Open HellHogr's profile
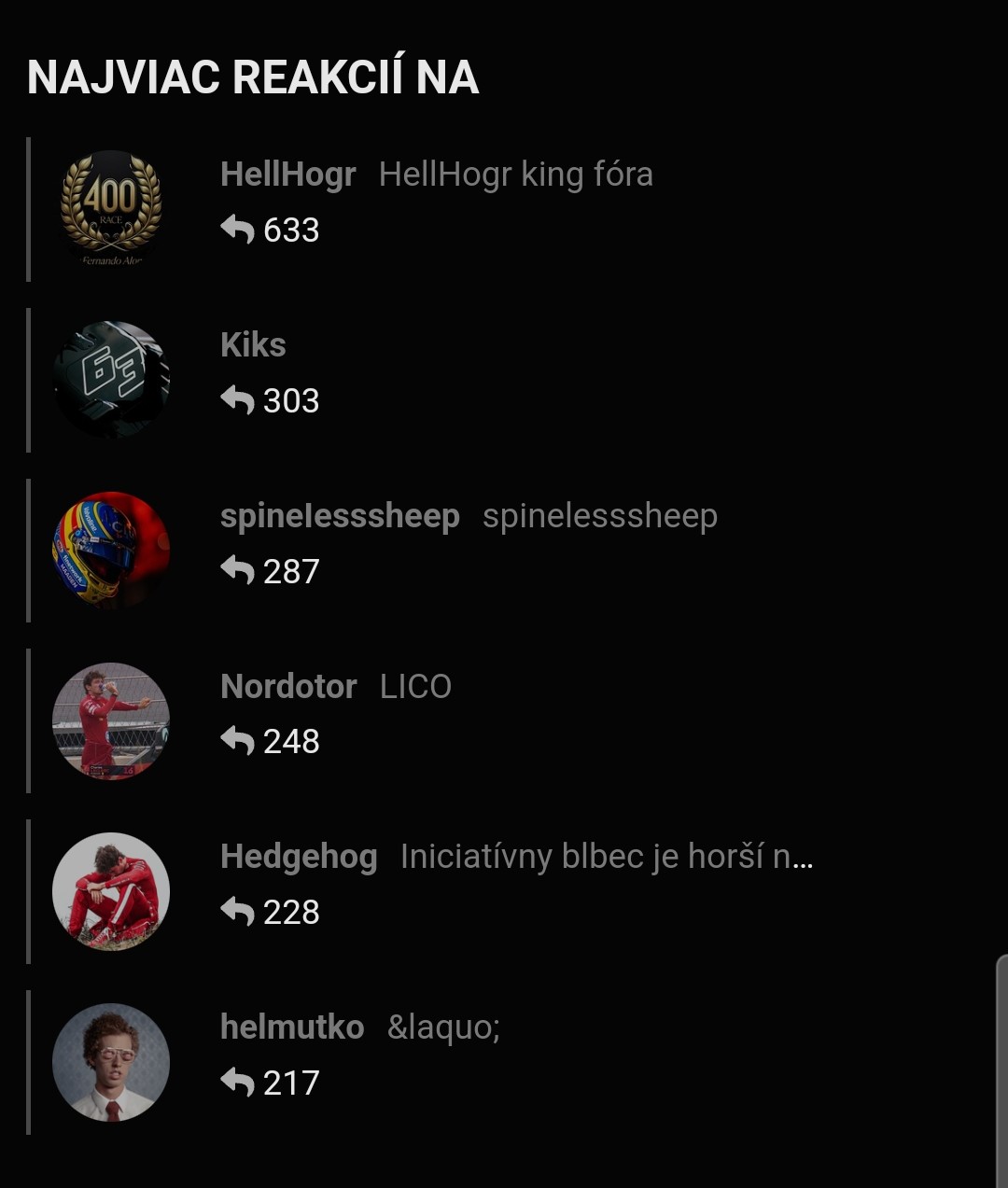The width and height of the screenshot is (1008, 1188). 287,175
